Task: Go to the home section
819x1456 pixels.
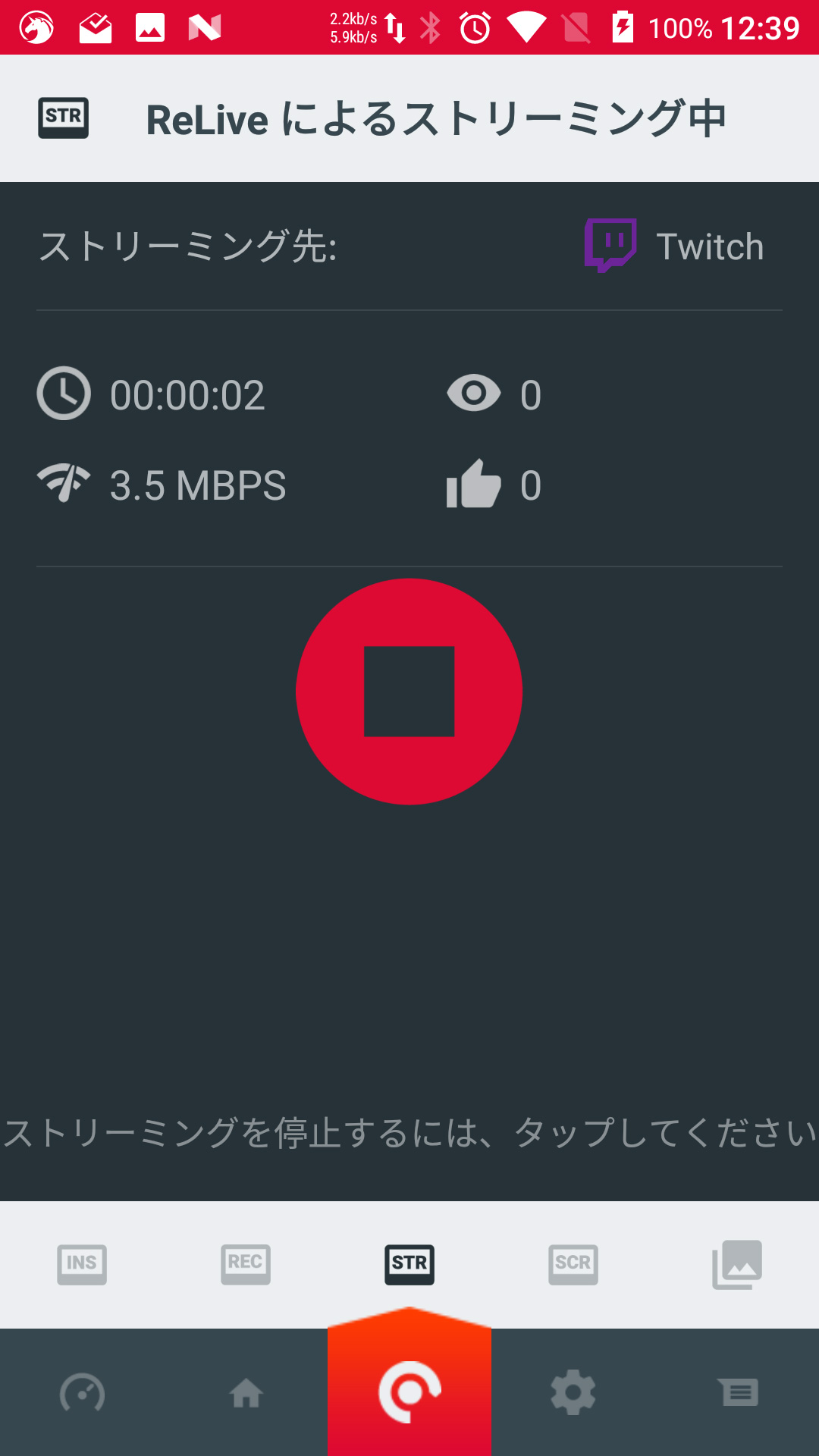Action: 246,1393
